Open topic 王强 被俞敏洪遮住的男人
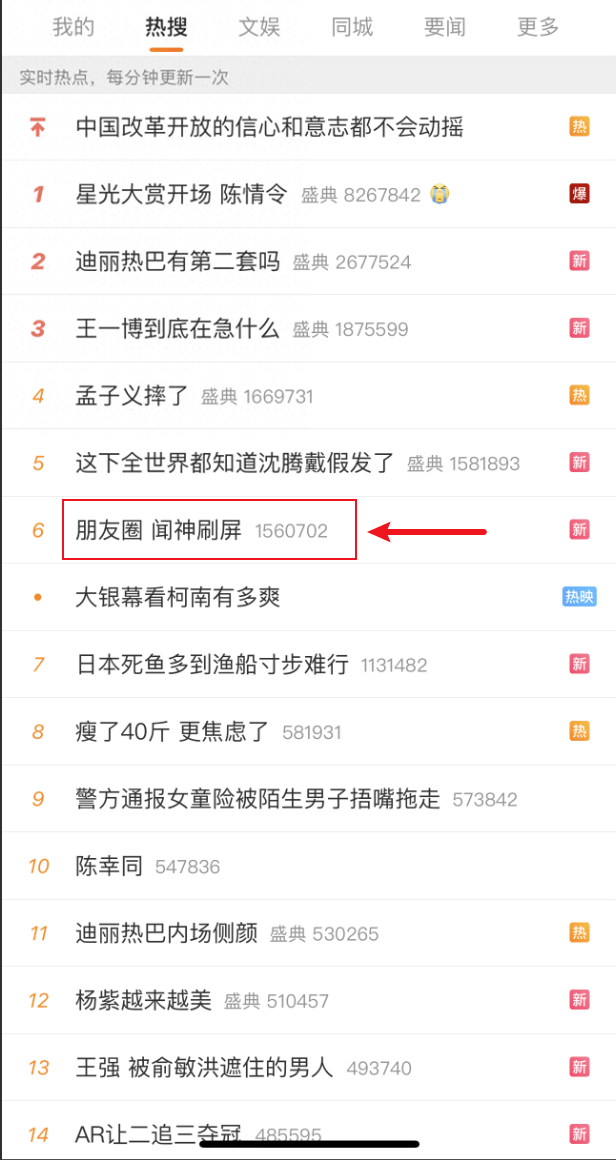Image resolution: width=616 pixels, height=1160 pixels. click(204, 1067)
